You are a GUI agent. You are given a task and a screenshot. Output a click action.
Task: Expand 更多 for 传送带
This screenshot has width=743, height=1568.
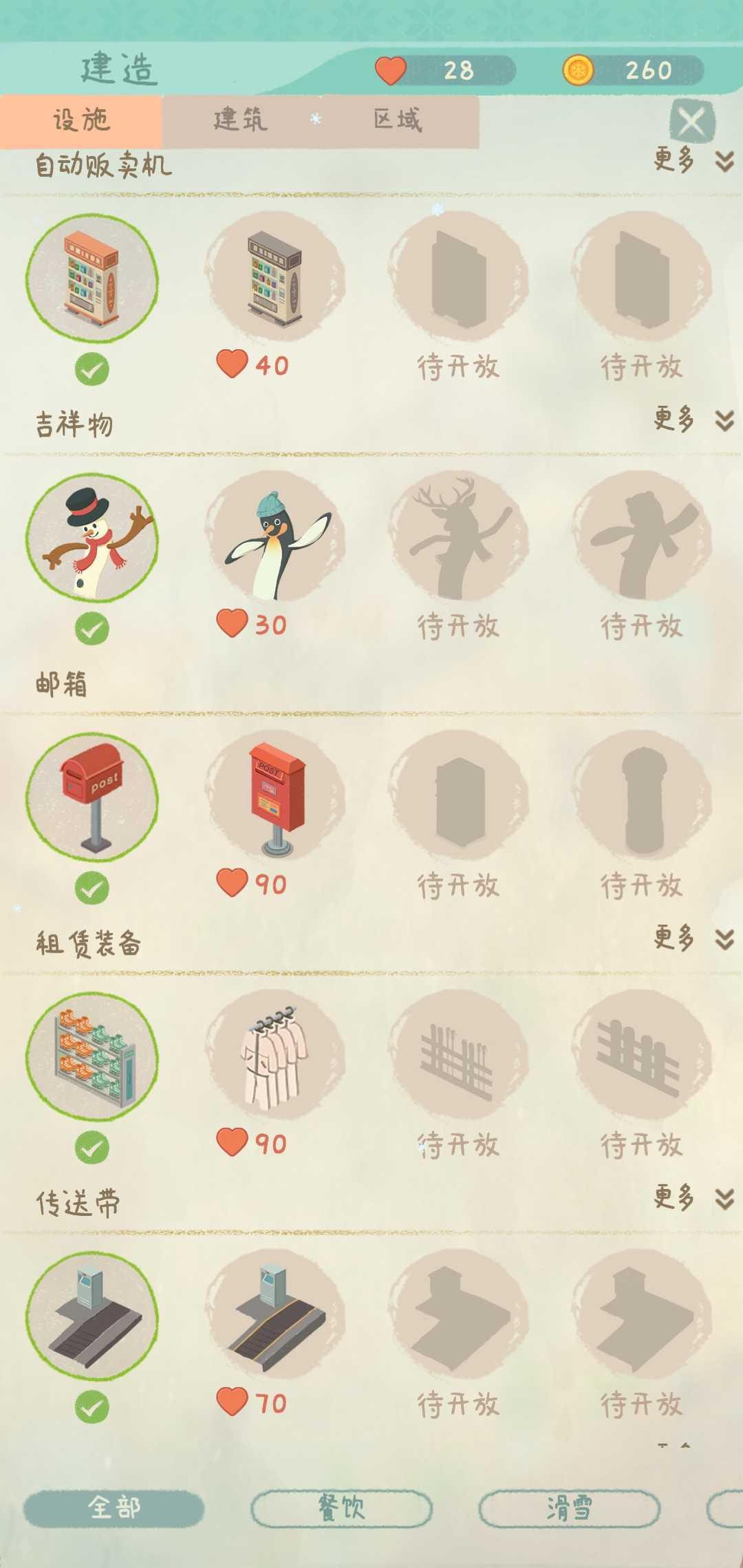[x=692, y=1198]
